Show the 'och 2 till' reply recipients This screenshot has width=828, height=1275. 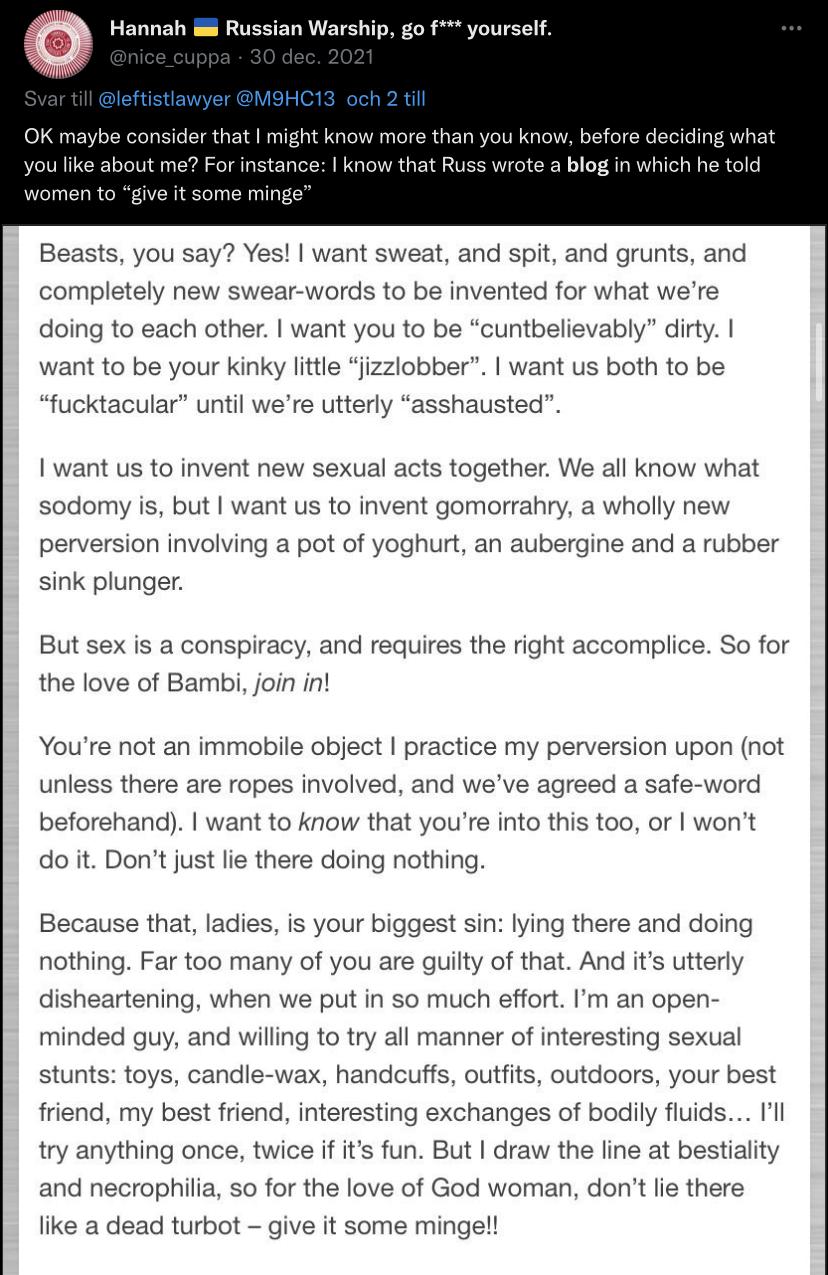[386, 98]
